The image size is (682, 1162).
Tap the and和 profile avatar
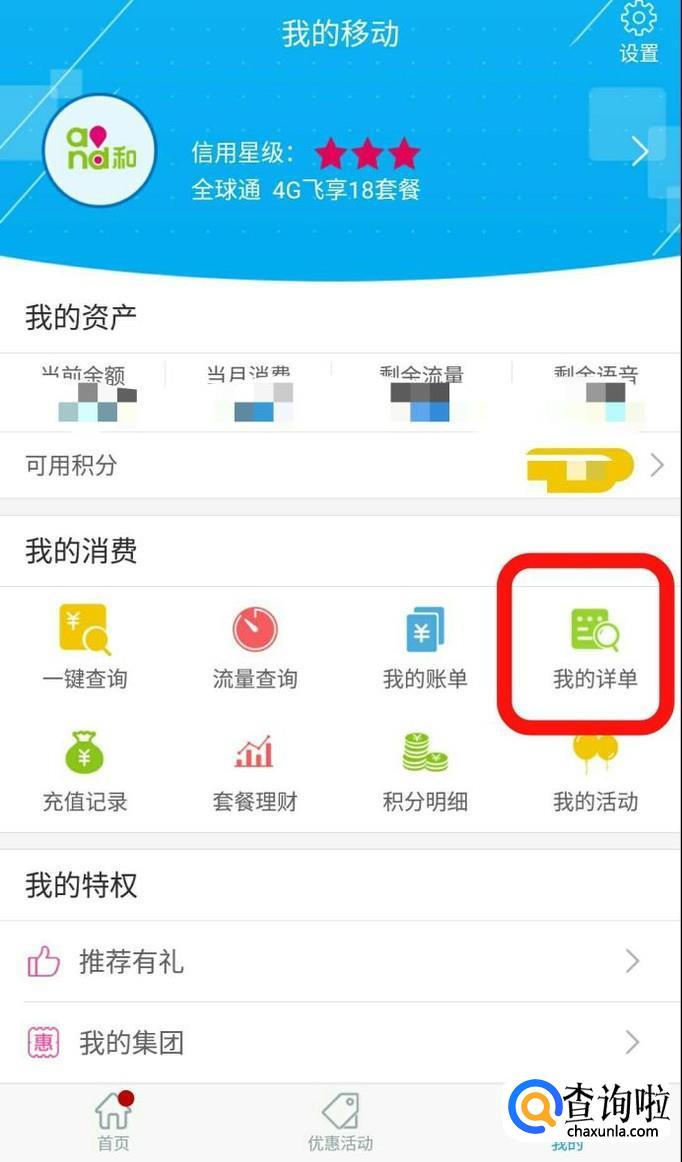pyautogui.click(x=100, y=152)
